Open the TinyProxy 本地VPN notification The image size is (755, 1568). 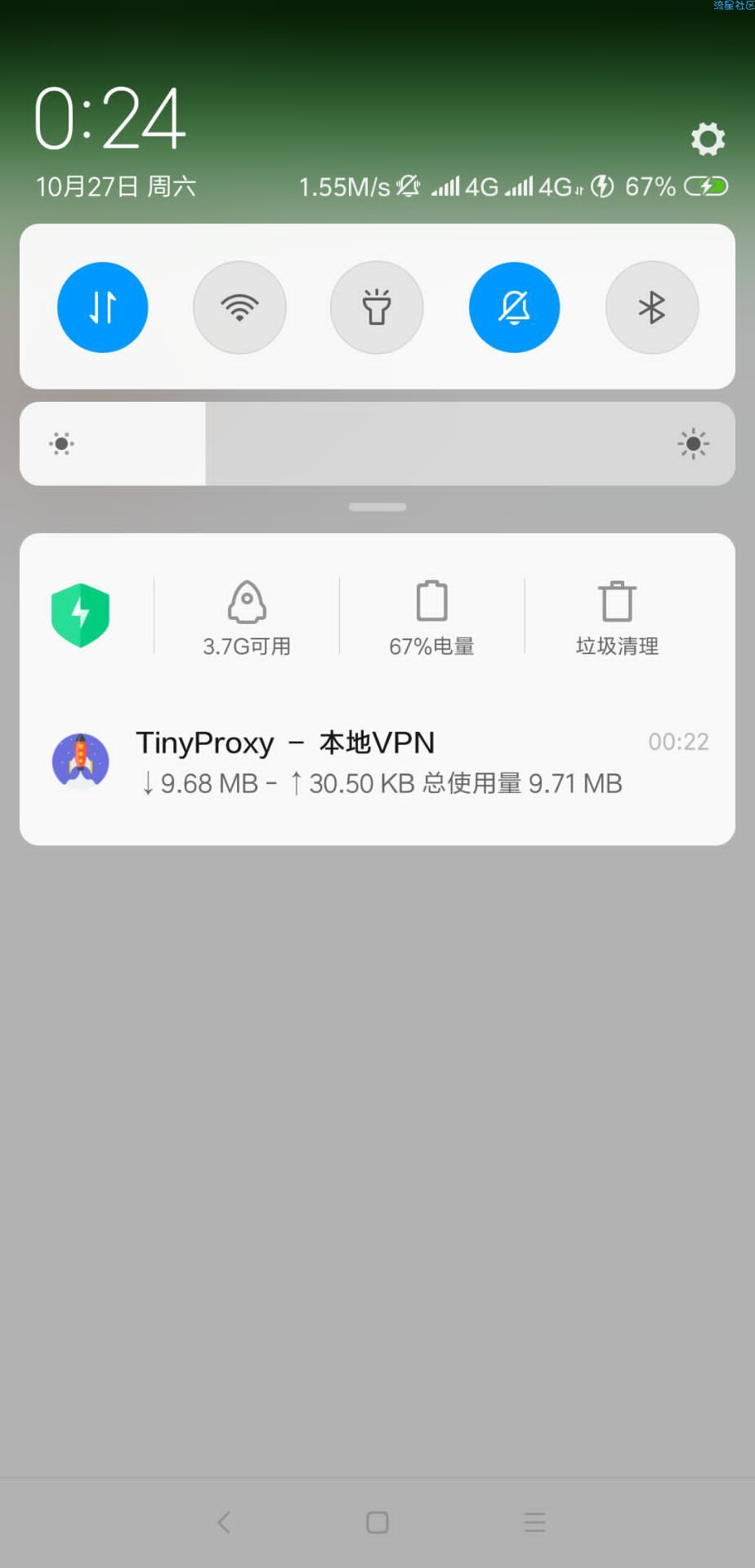pos(377,762)
